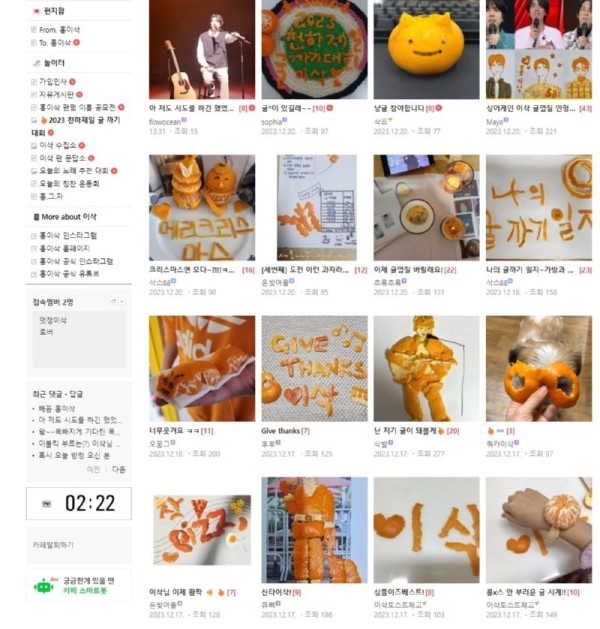Open the '산타이삭' post

(x=279, y=593)
